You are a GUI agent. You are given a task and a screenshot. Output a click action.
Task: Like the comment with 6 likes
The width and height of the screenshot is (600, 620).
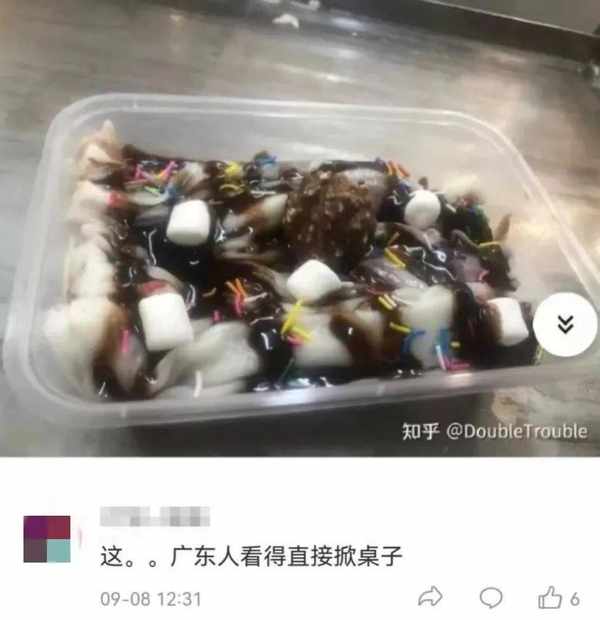click(551, 598)
